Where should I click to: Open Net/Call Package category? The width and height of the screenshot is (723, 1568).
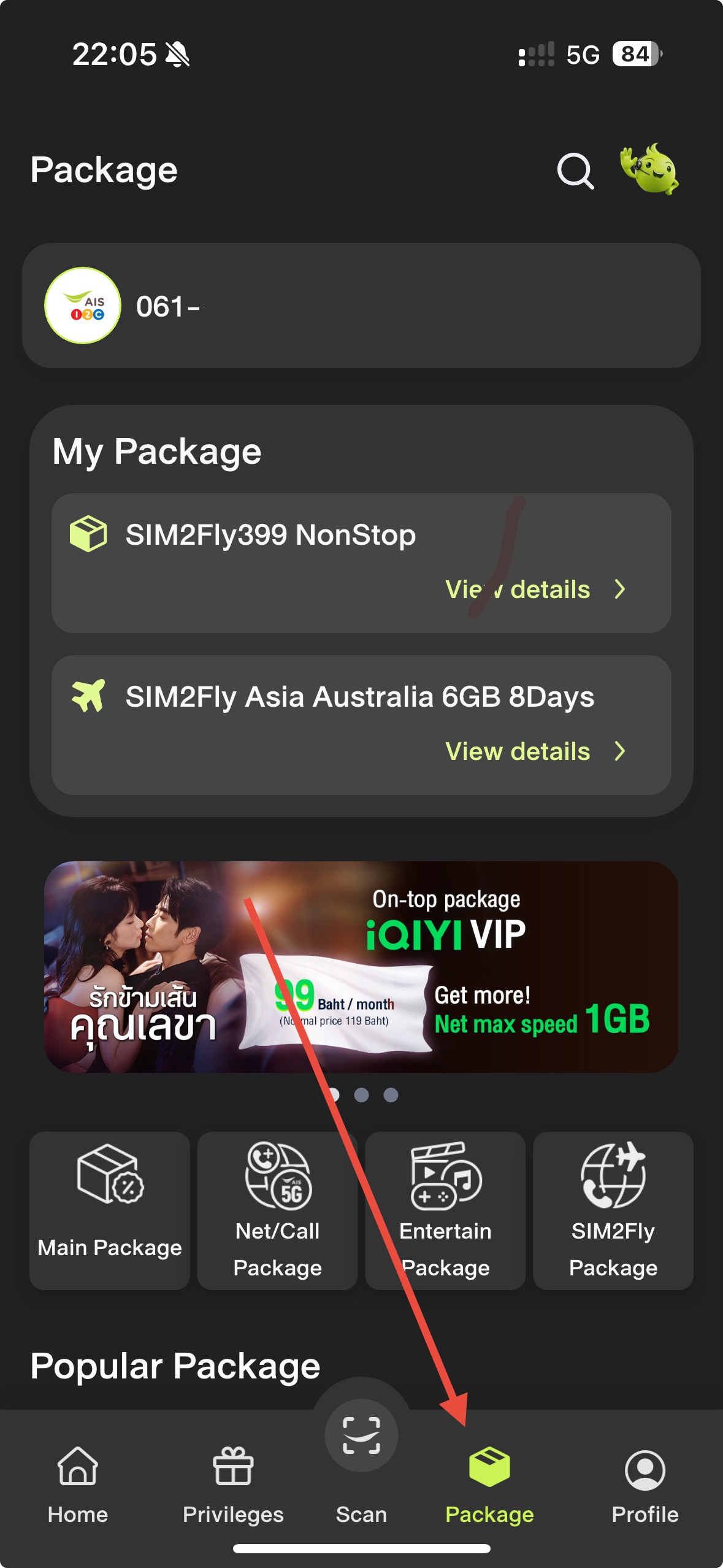click(277, 1210)
